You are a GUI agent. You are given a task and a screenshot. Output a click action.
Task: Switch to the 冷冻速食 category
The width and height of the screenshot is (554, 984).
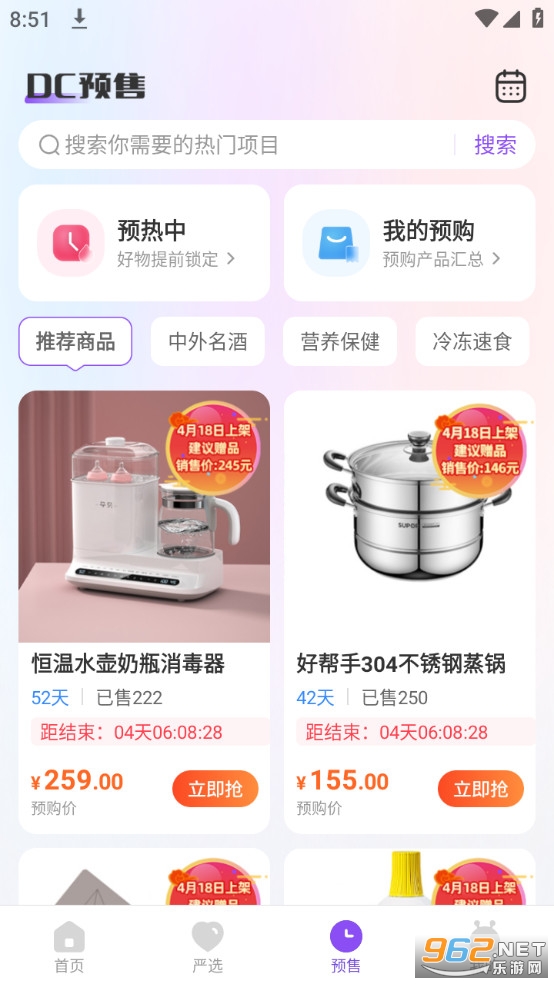472,341
